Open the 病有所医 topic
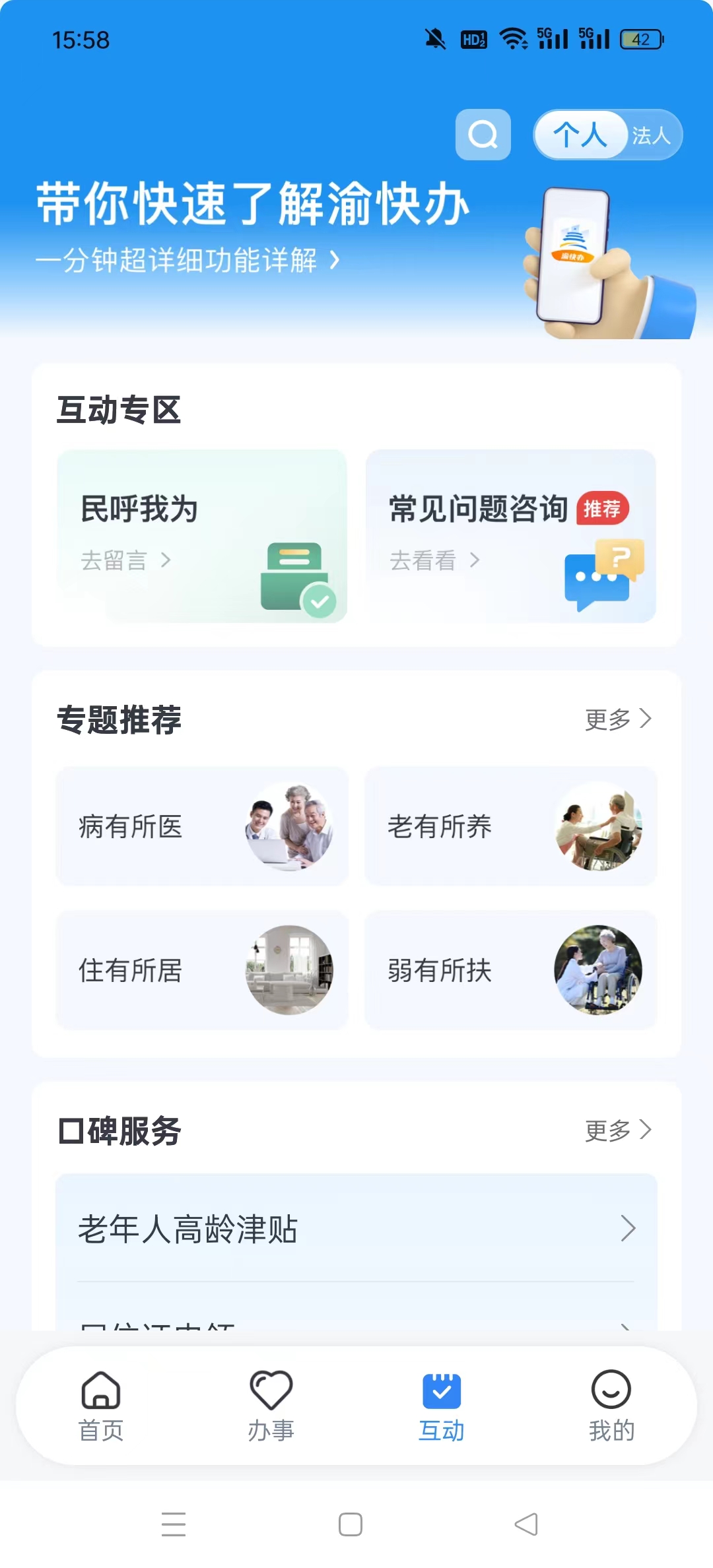The image size is (713, 1568). pyautogui.click(x=202, y=826)
